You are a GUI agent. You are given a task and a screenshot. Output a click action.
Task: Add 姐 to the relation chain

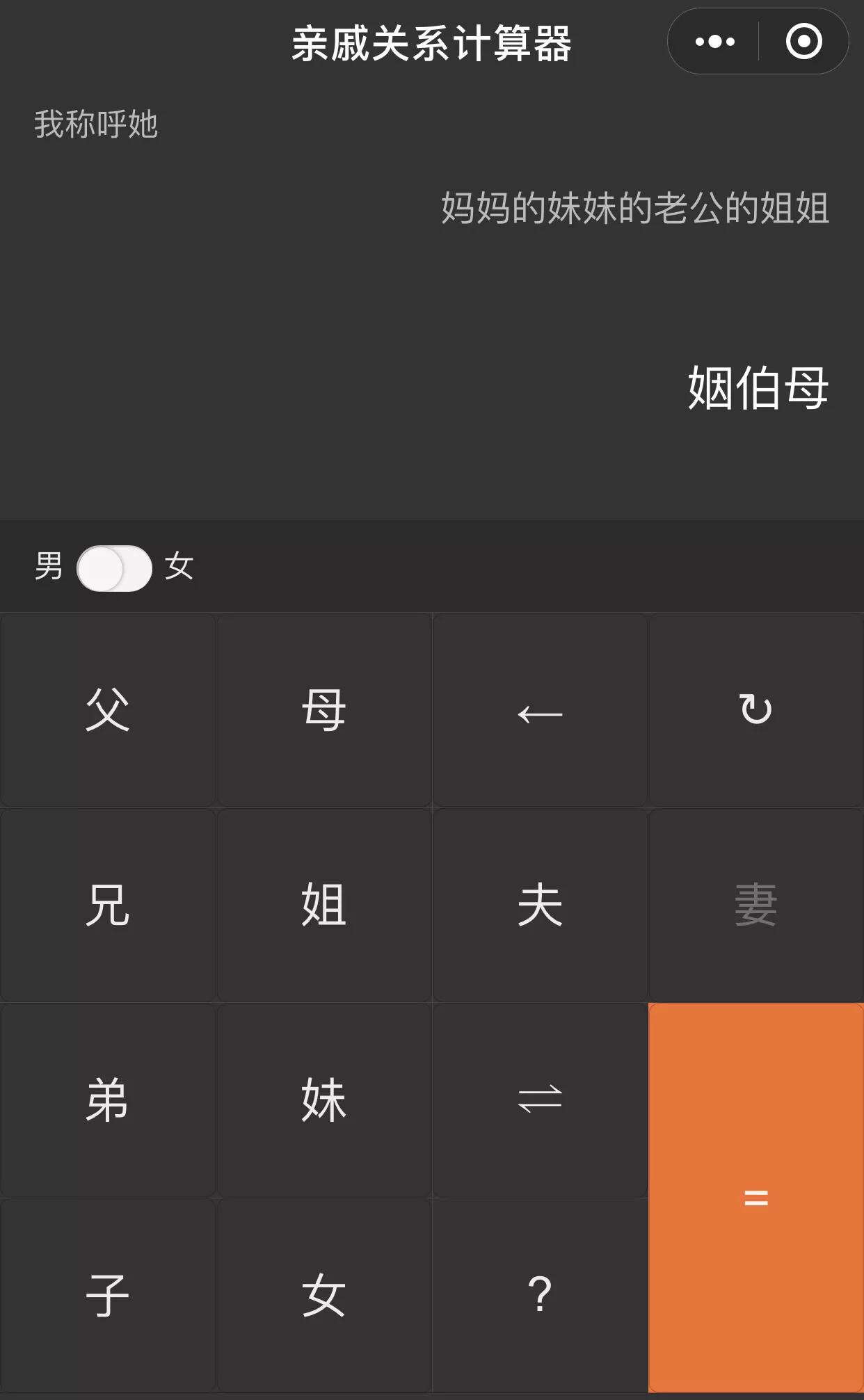click(324, 905)
